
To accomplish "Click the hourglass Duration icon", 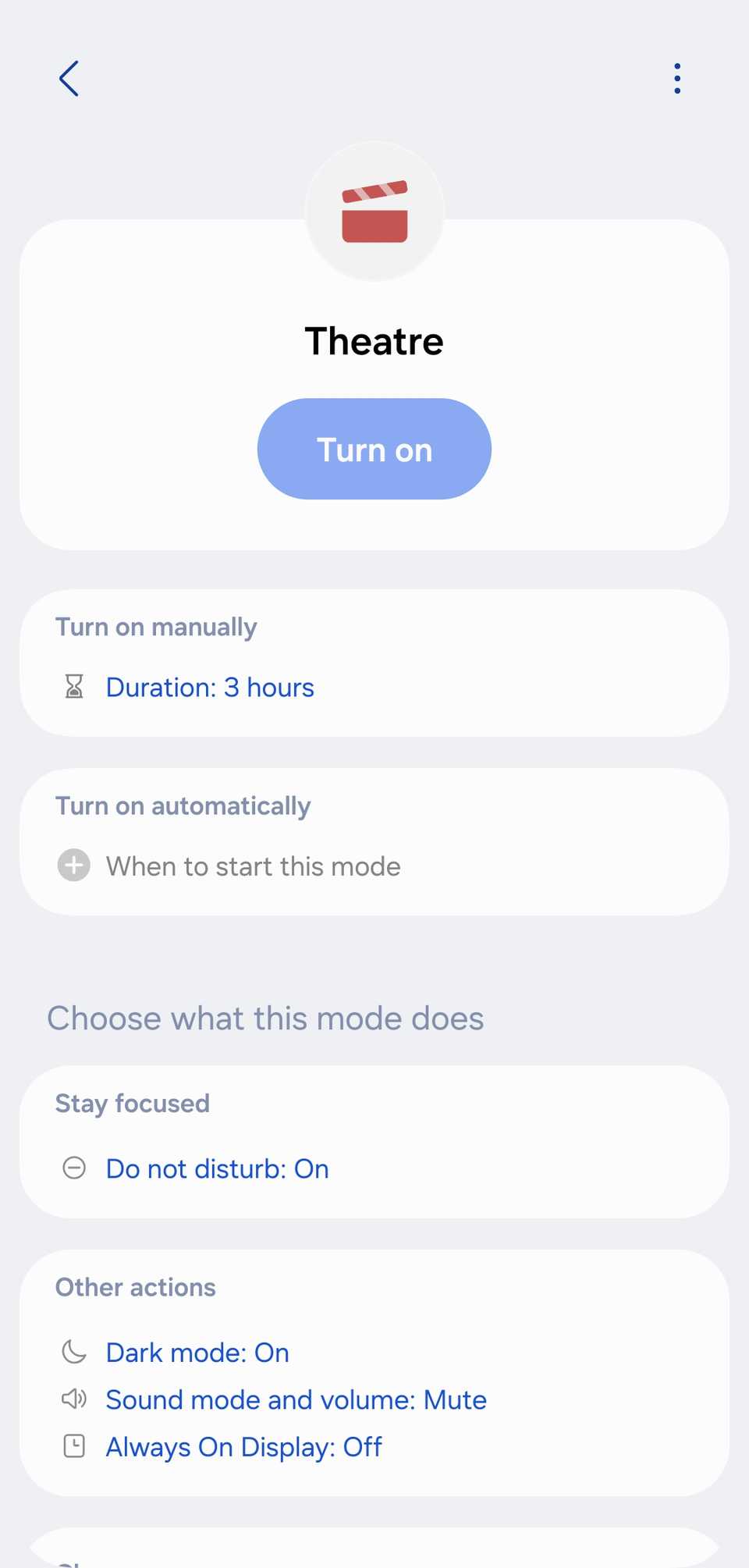I will point(74,687).
